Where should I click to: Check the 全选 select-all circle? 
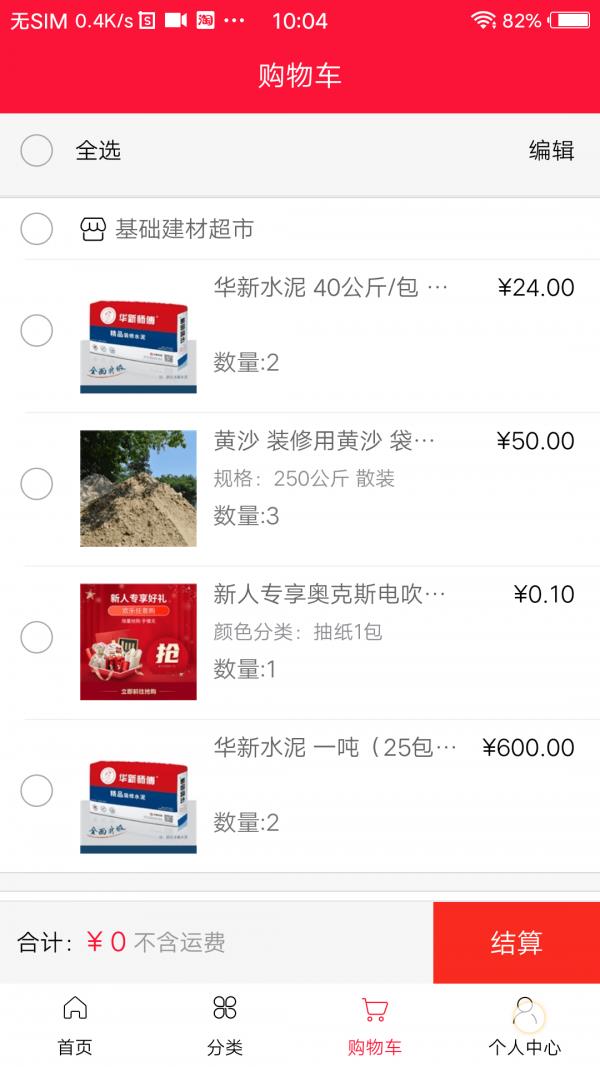37,150
